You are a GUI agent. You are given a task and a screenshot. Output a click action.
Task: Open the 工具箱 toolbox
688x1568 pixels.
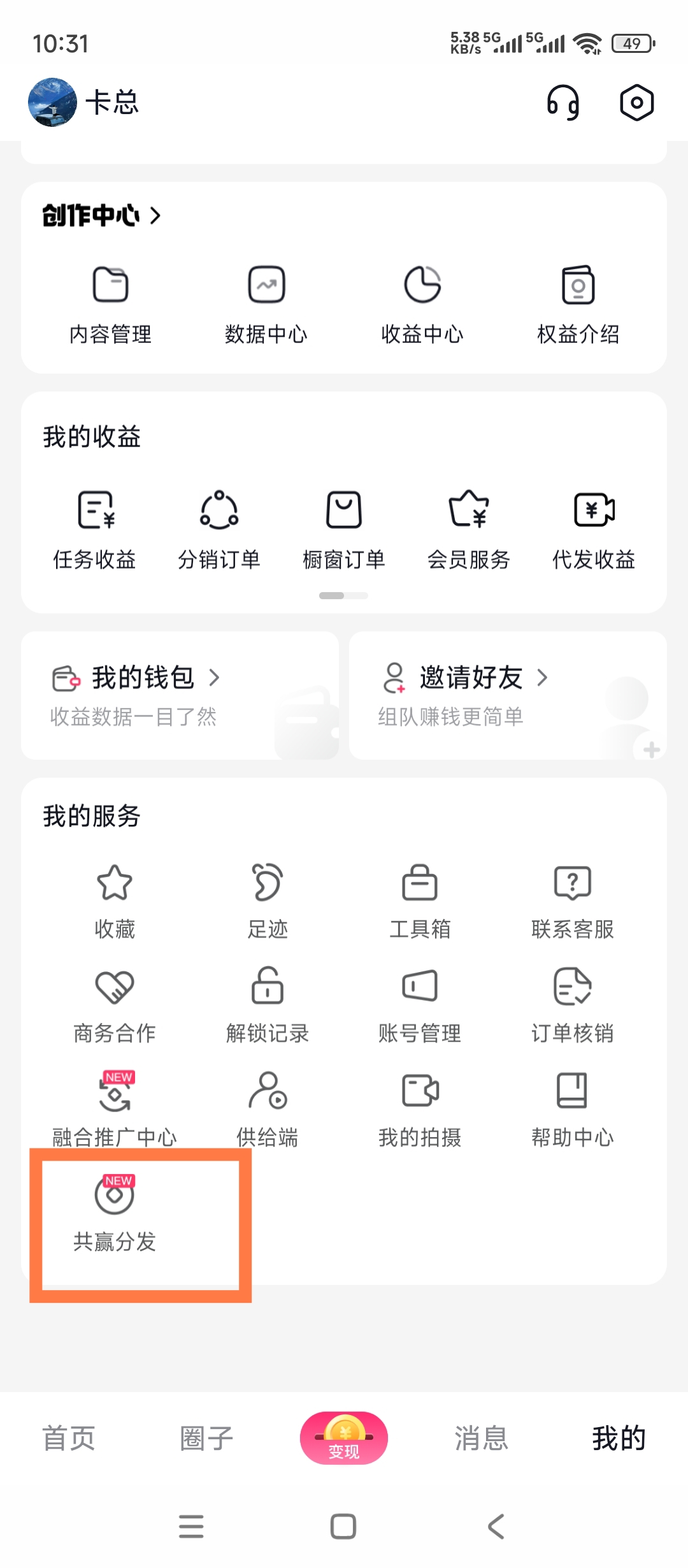tap(421, 899)
